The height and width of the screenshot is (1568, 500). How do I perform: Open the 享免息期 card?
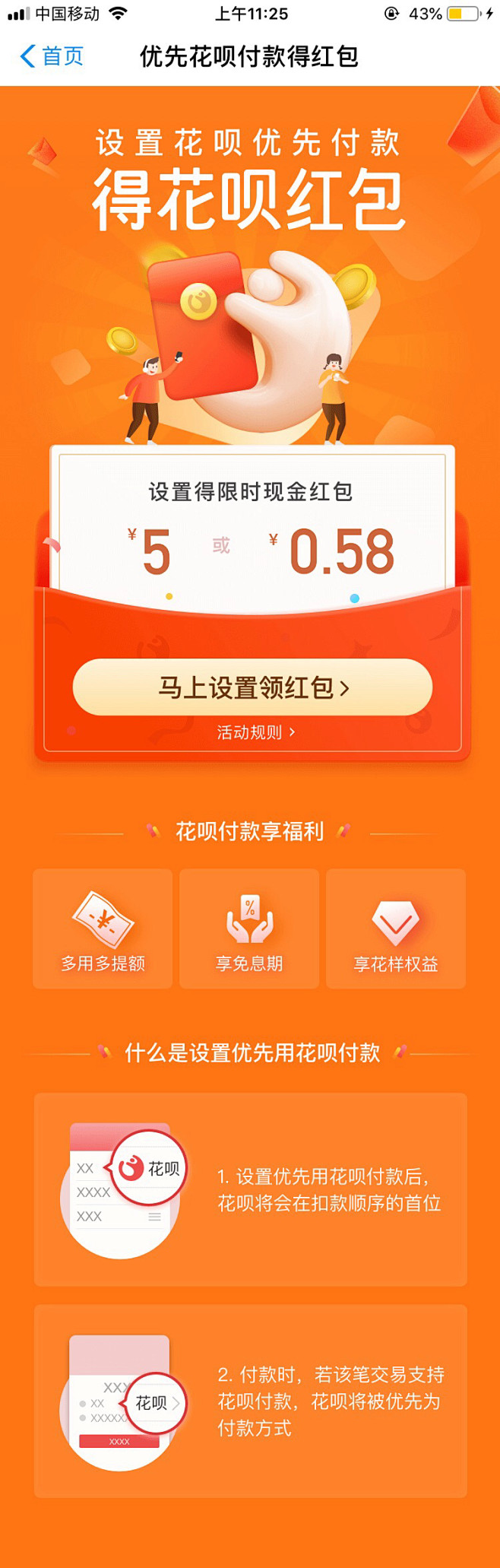click(249, 929)
